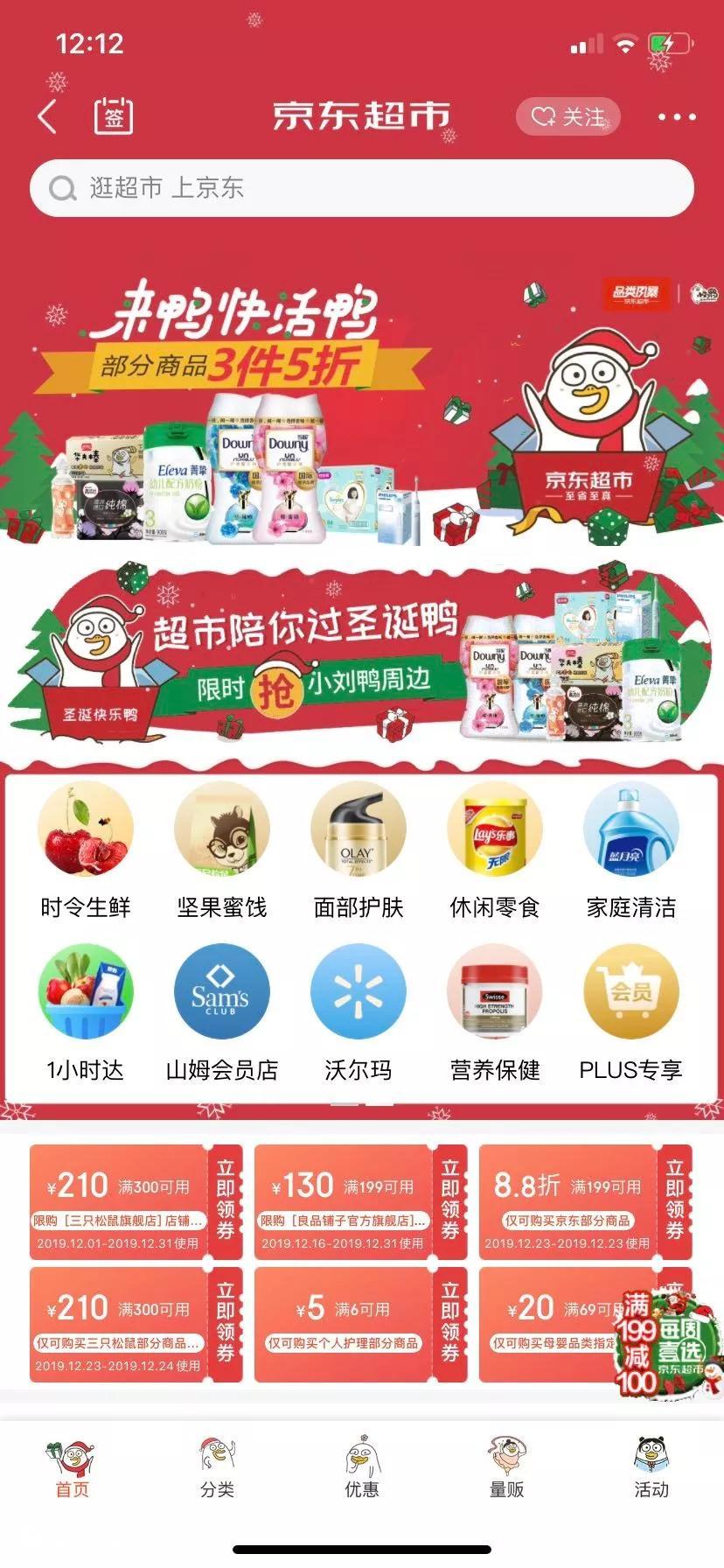Claim the ¥5 满6可用 coupon
The image size is (724, 1568).
coord(361,1325)
